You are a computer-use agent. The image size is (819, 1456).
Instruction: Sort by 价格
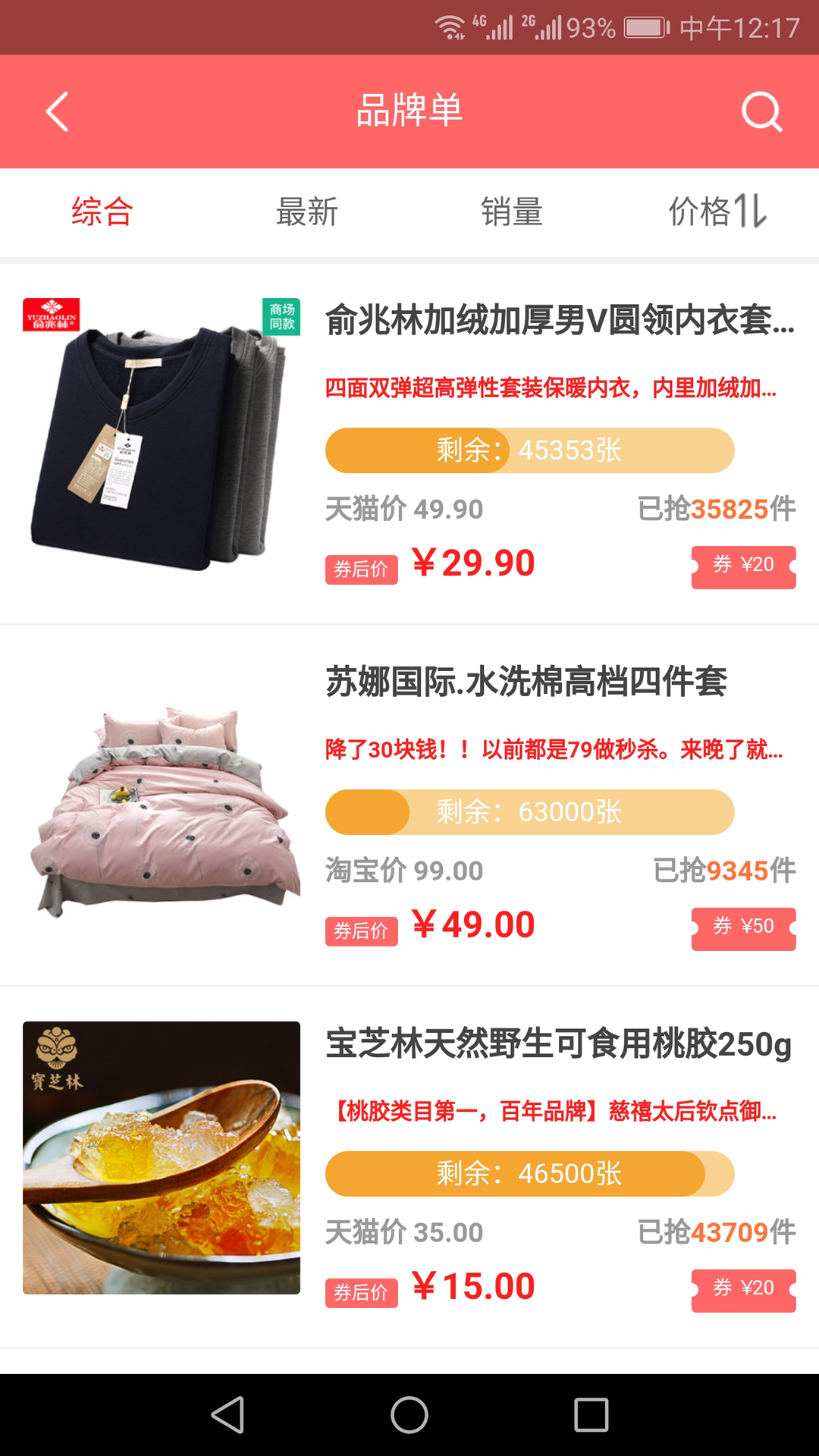tap(717, 212)
